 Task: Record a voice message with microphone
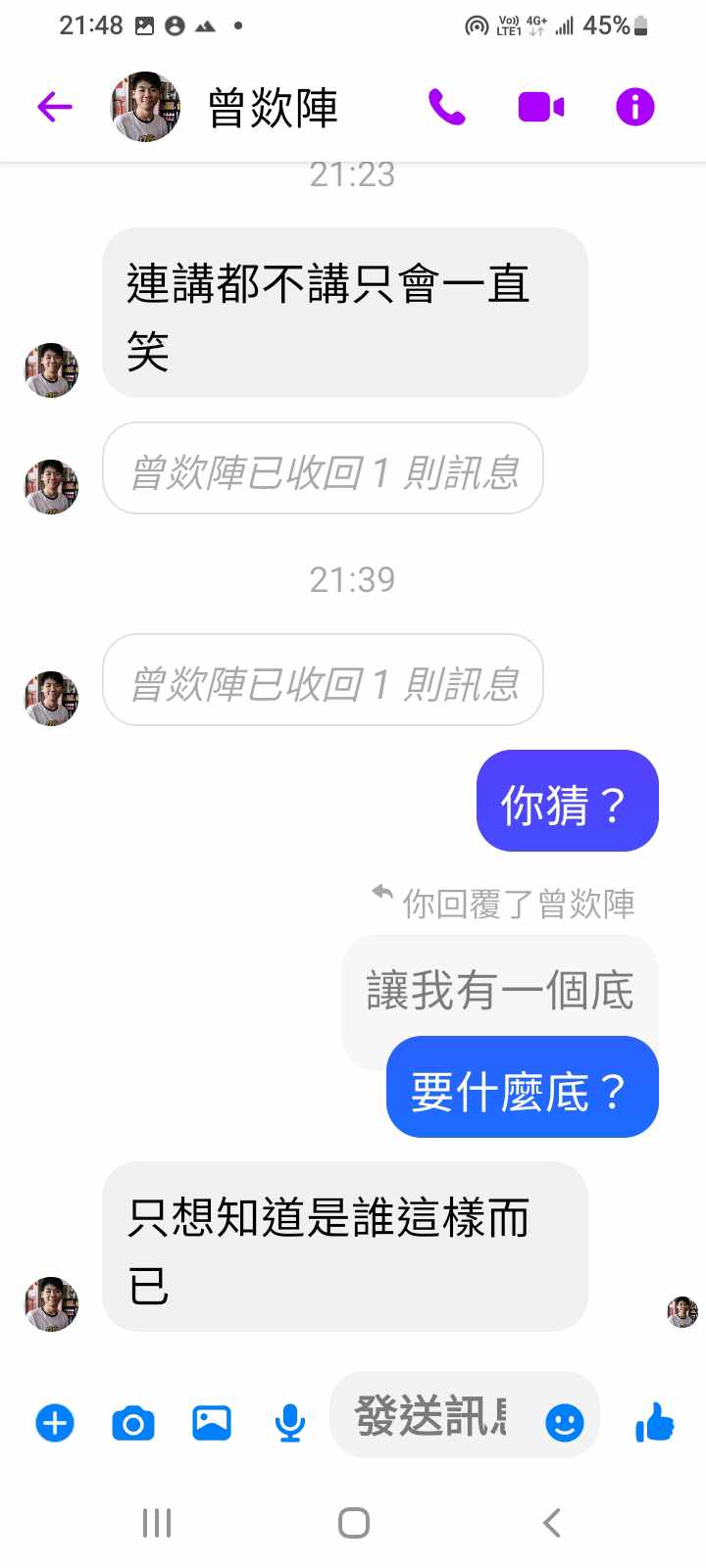tap(289, 1423)
